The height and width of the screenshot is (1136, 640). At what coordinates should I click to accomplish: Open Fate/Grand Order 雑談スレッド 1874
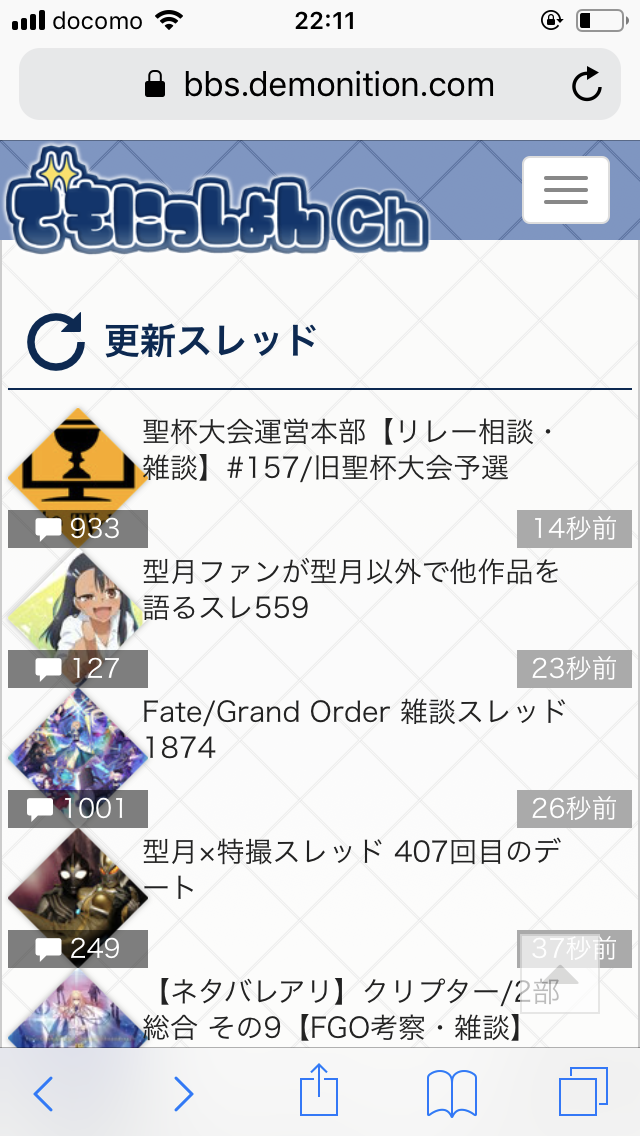tap(354, 729)
